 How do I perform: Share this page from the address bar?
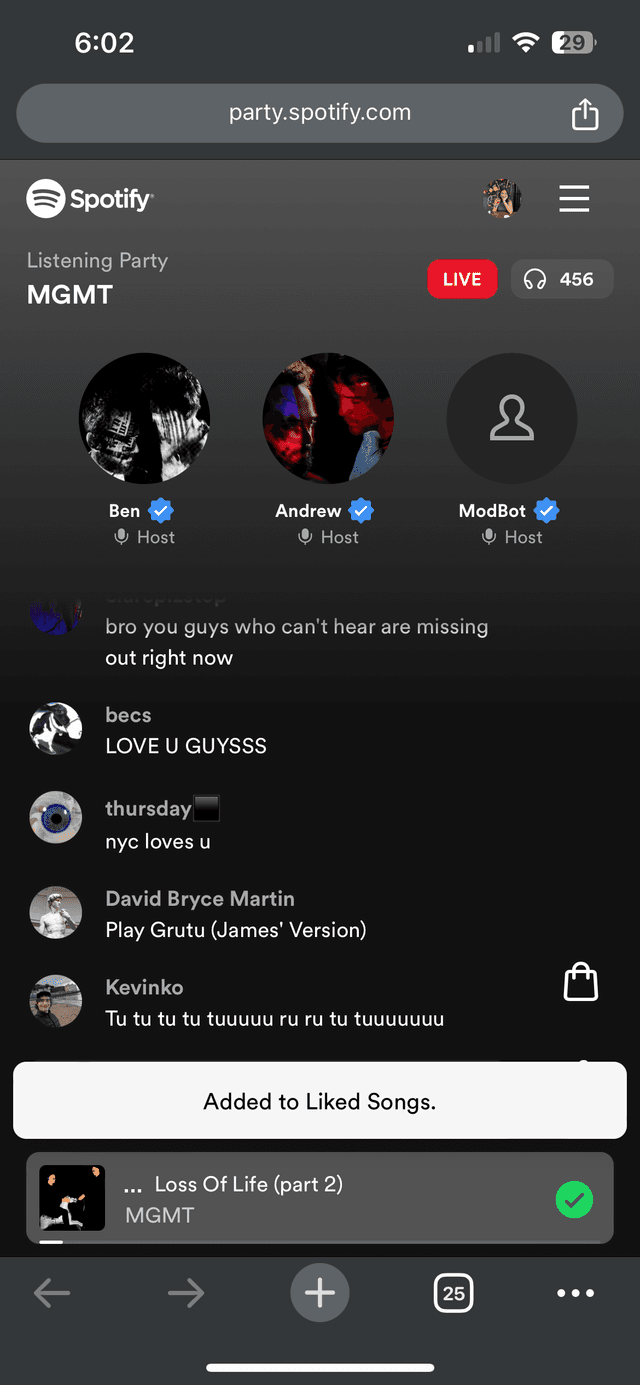[x=585, y=115]
